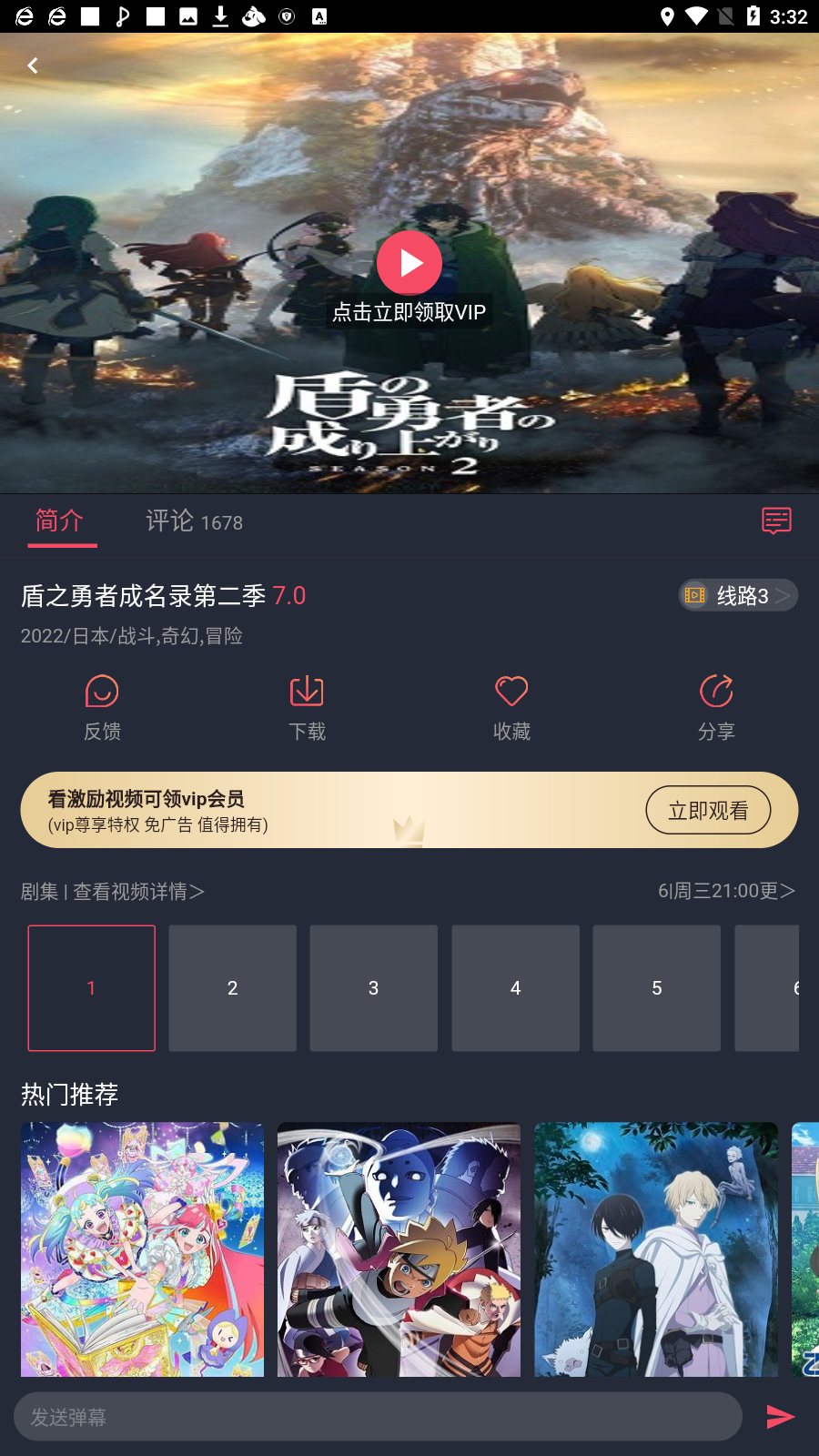Select the 简介 tab
819x1456 pixels.
(60, 521)
